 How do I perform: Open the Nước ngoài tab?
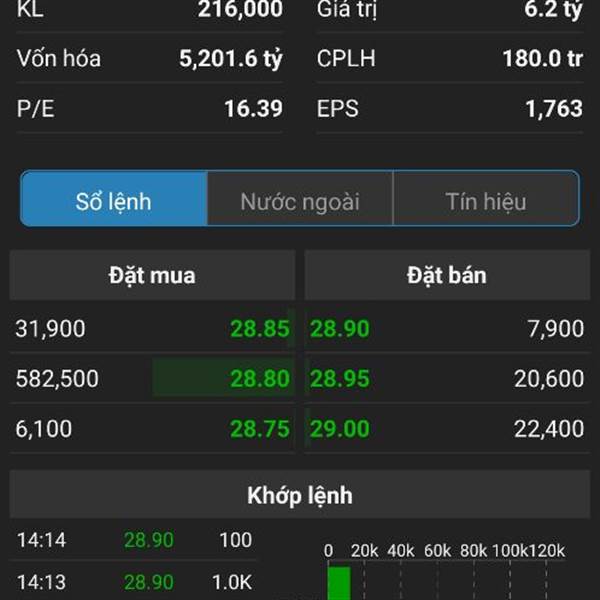299,200
